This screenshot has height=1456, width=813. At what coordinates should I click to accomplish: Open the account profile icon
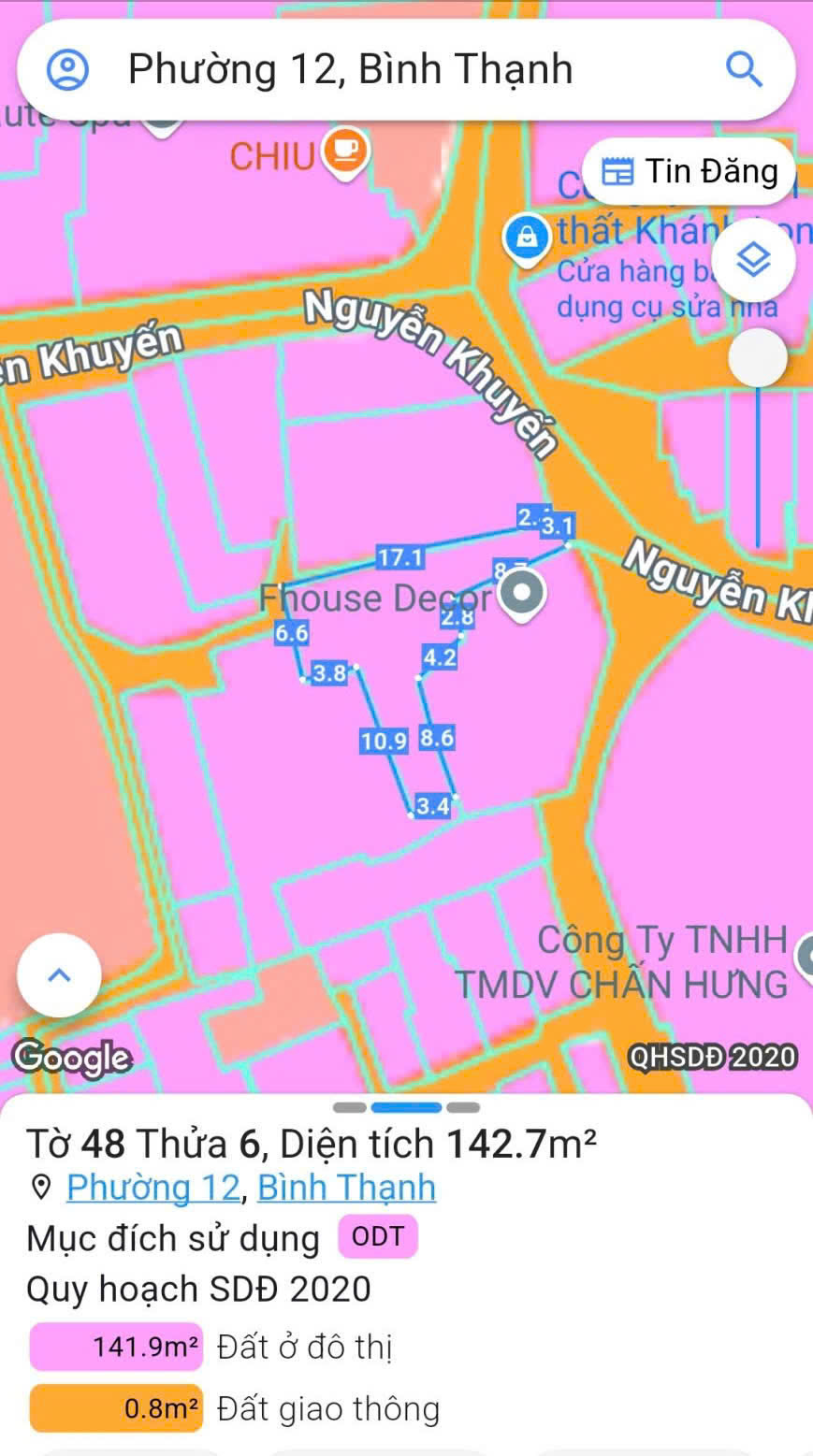coord(67,70)
